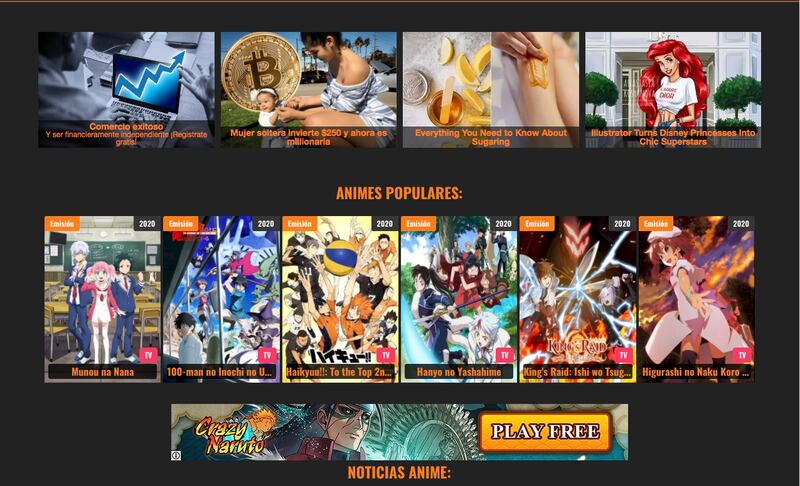Tap Play Free on the Crazy Naruto banner
The image size is (800, 486).
(x=544, y=432)
